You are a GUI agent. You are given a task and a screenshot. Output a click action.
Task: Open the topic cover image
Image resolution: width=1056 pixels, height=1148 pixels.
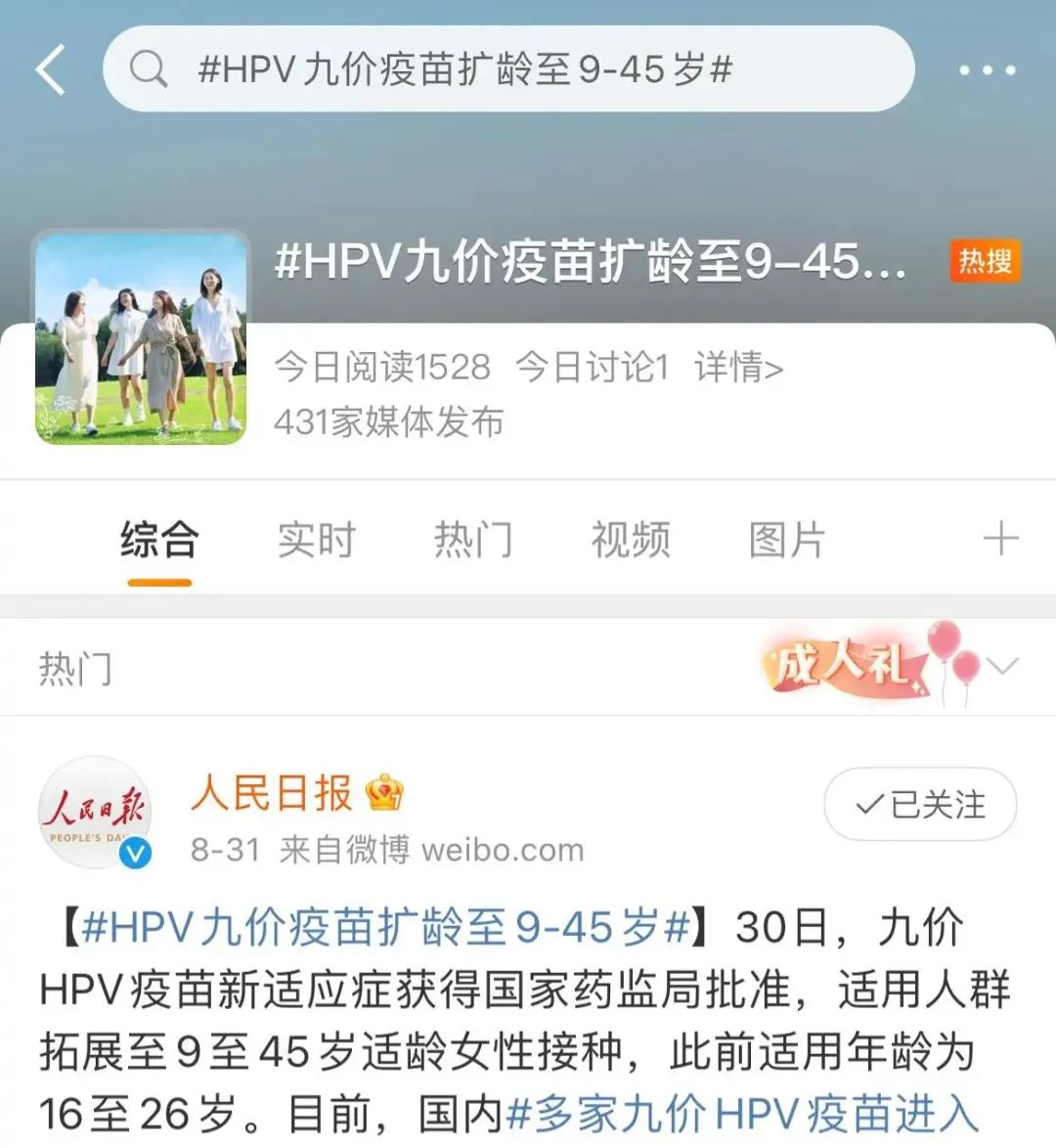coord(141,338)
